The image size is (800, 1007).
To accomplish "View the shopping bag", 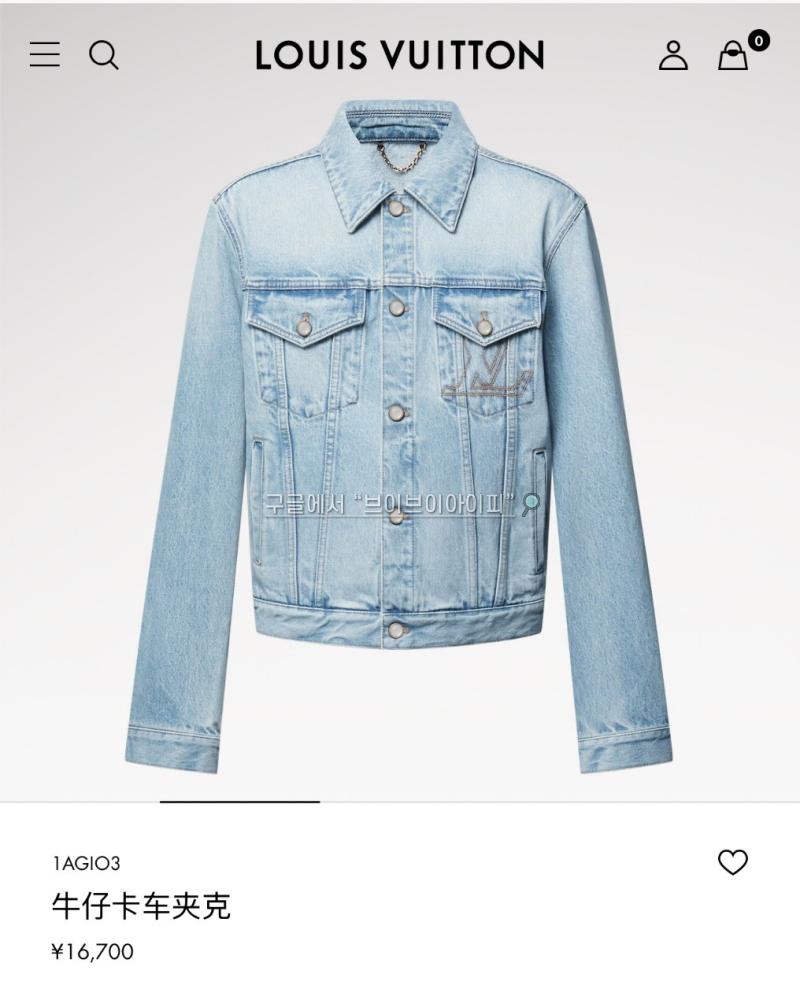I will [733, 56].
